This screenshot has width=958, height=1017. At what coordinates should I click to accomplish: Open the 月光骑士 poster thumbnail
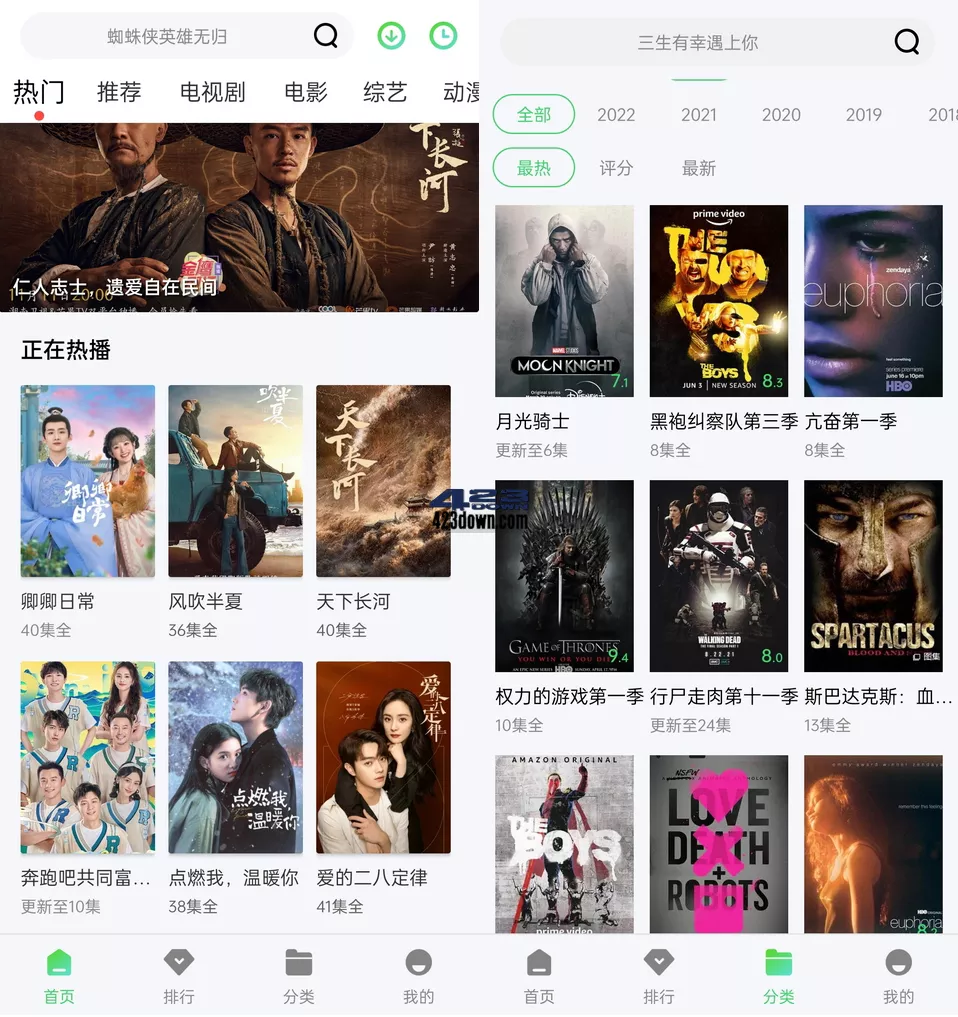[x=564, y=301]
